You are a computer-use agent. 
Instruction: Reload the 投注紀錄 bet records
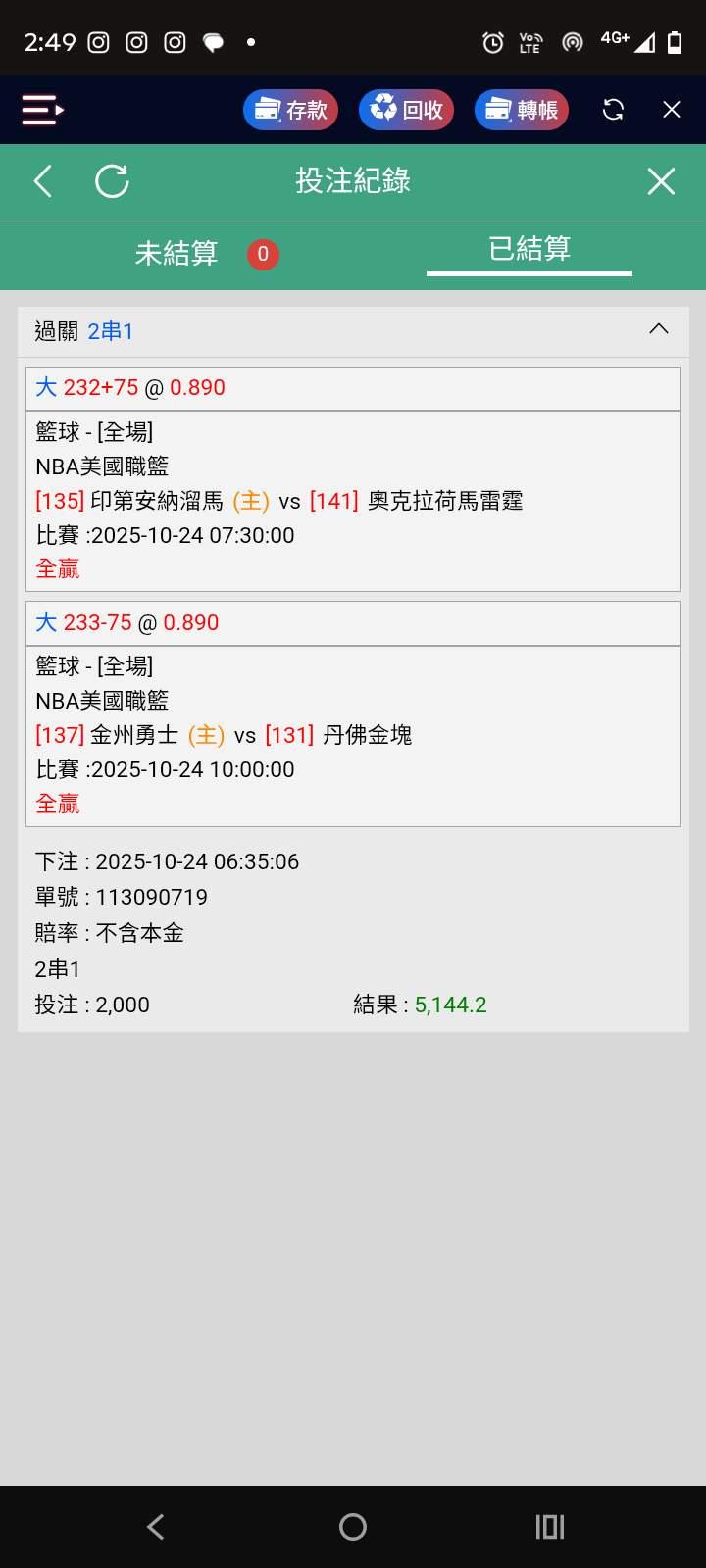[112, 181]
